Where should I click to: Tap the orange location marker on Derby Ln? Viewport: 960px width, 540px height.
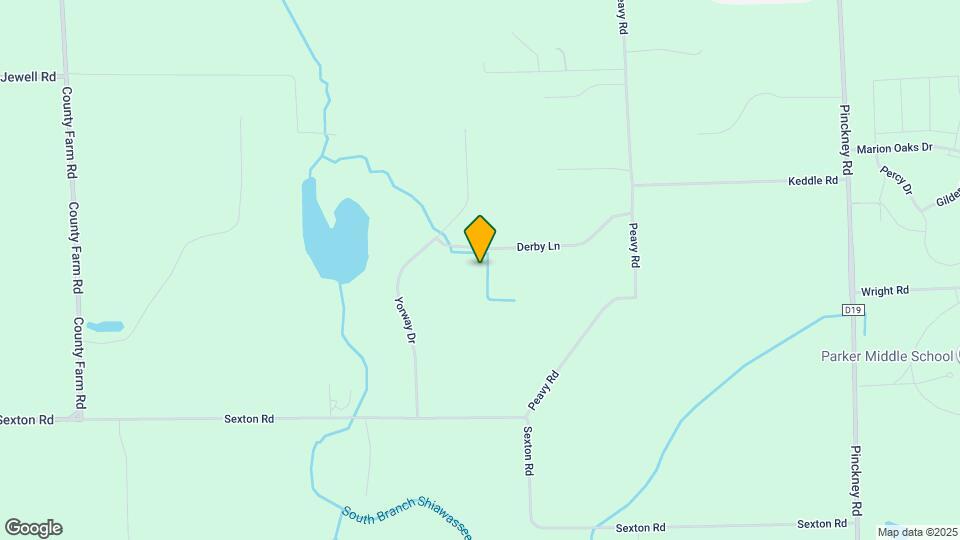click(480, 238)
